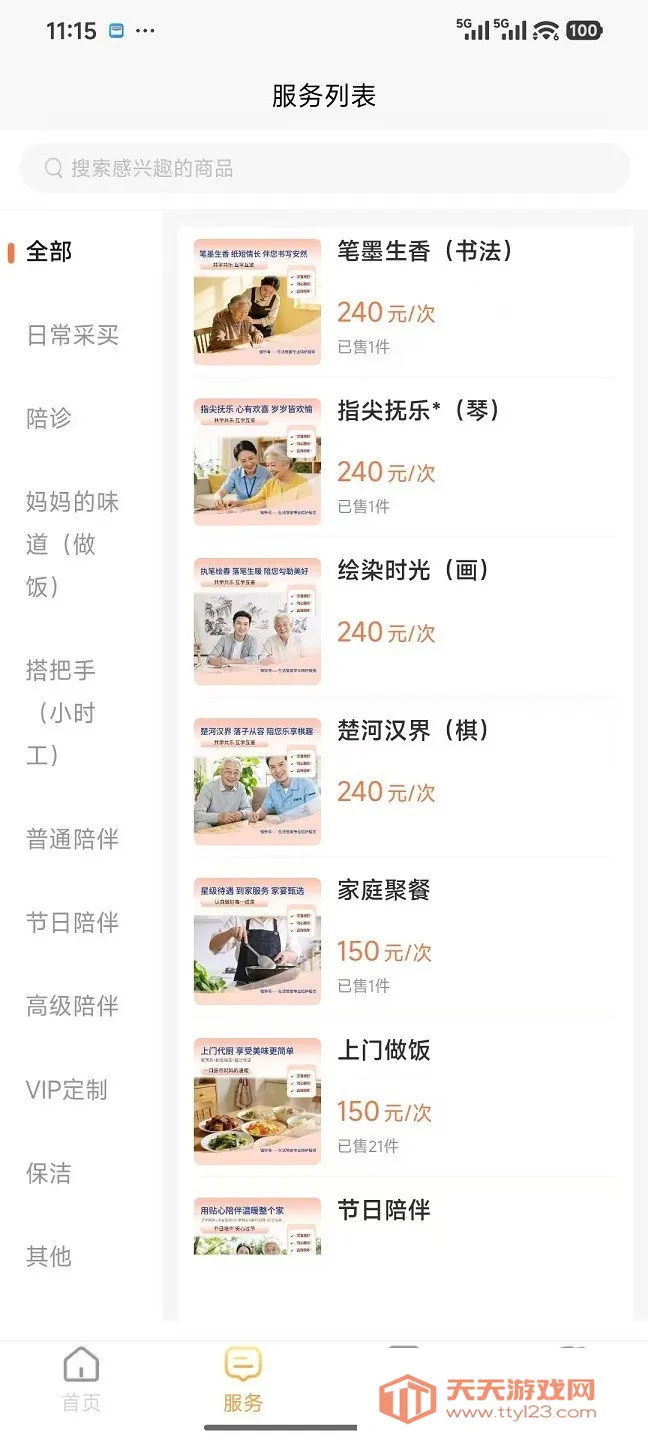The width and height of the screenshot is (648, 1440).
Task: Switch to the 普通陪伴 category
Action: coord(73,839)
